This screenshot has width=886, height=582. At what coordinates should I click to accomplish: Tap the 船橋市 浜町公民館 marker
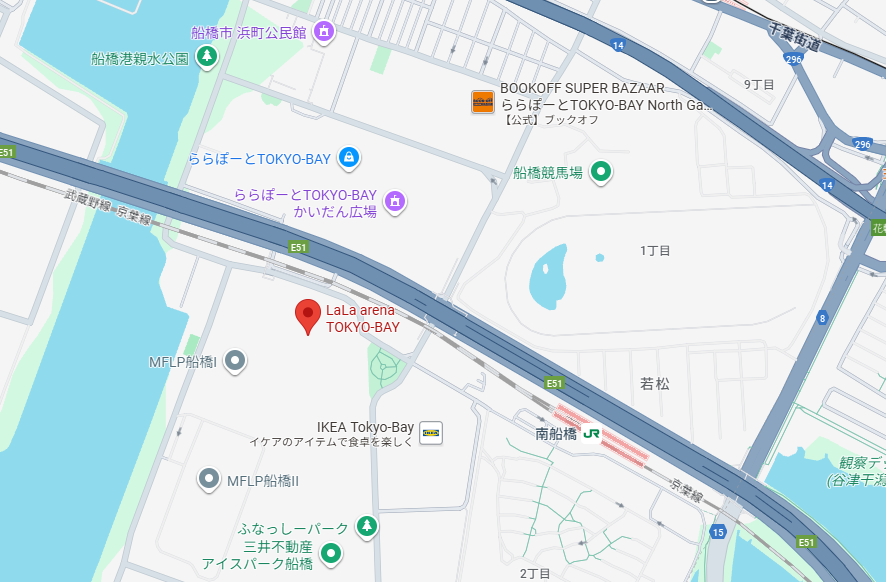tap(323, 33)
